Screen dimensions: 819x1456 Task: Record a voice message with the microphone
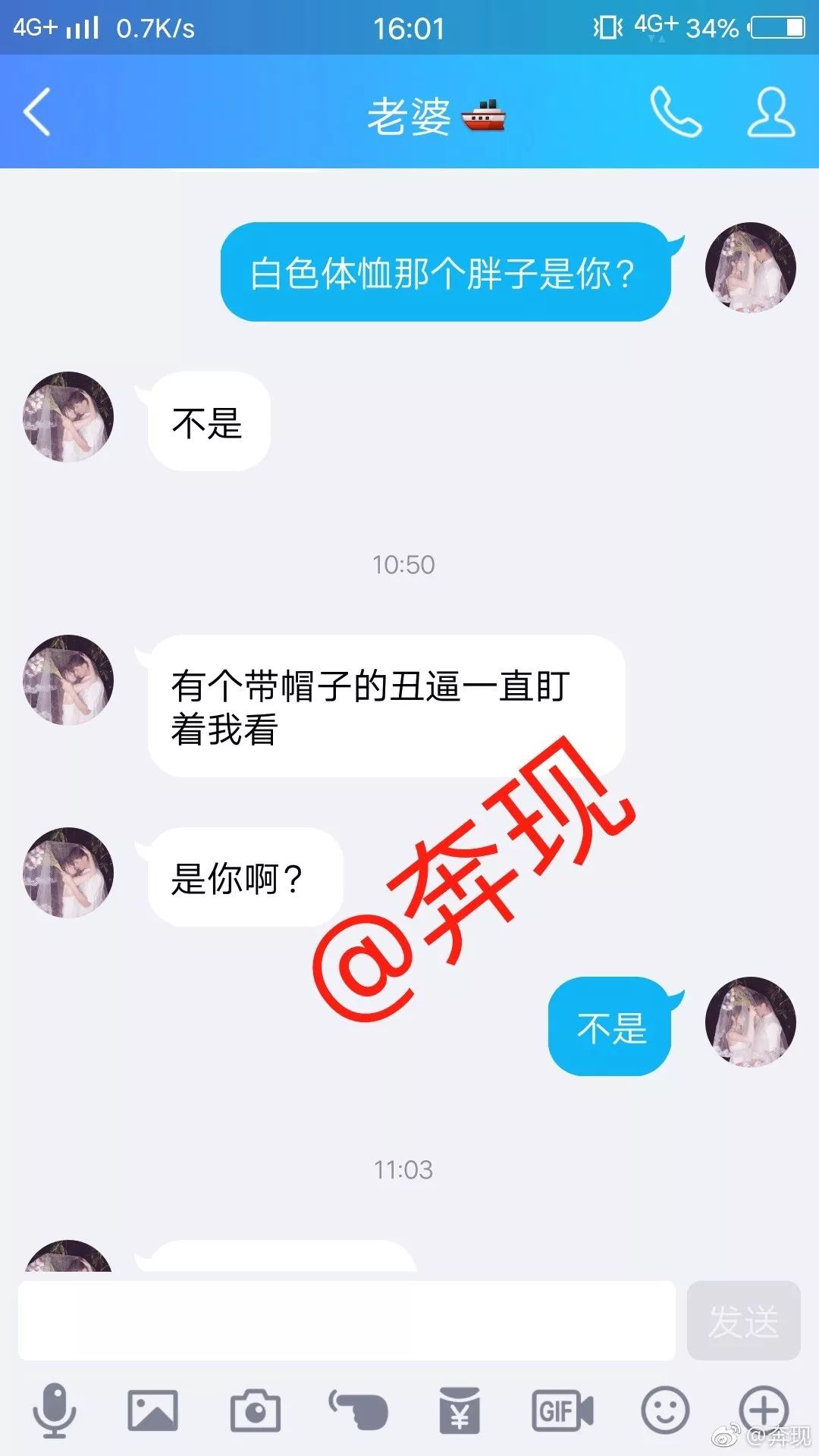[x=54, y=1410]
